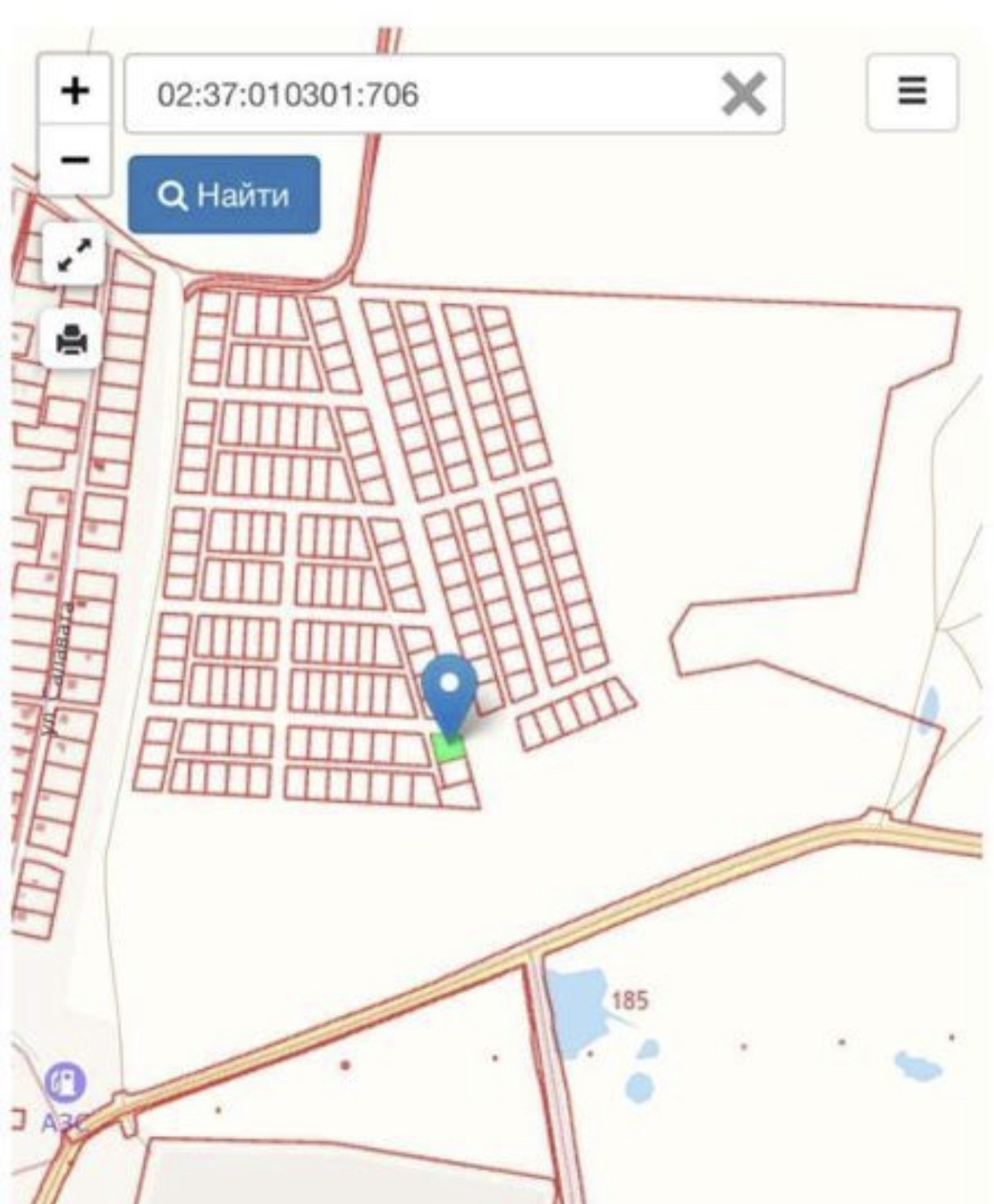Expand the map to fullscreen

[x=73, y=256]
